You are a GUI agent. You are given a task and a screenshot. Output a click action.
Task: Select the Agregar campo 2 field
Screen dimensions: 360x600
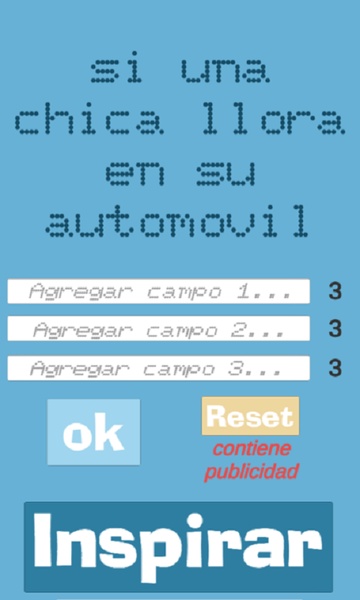click(158, 329)
